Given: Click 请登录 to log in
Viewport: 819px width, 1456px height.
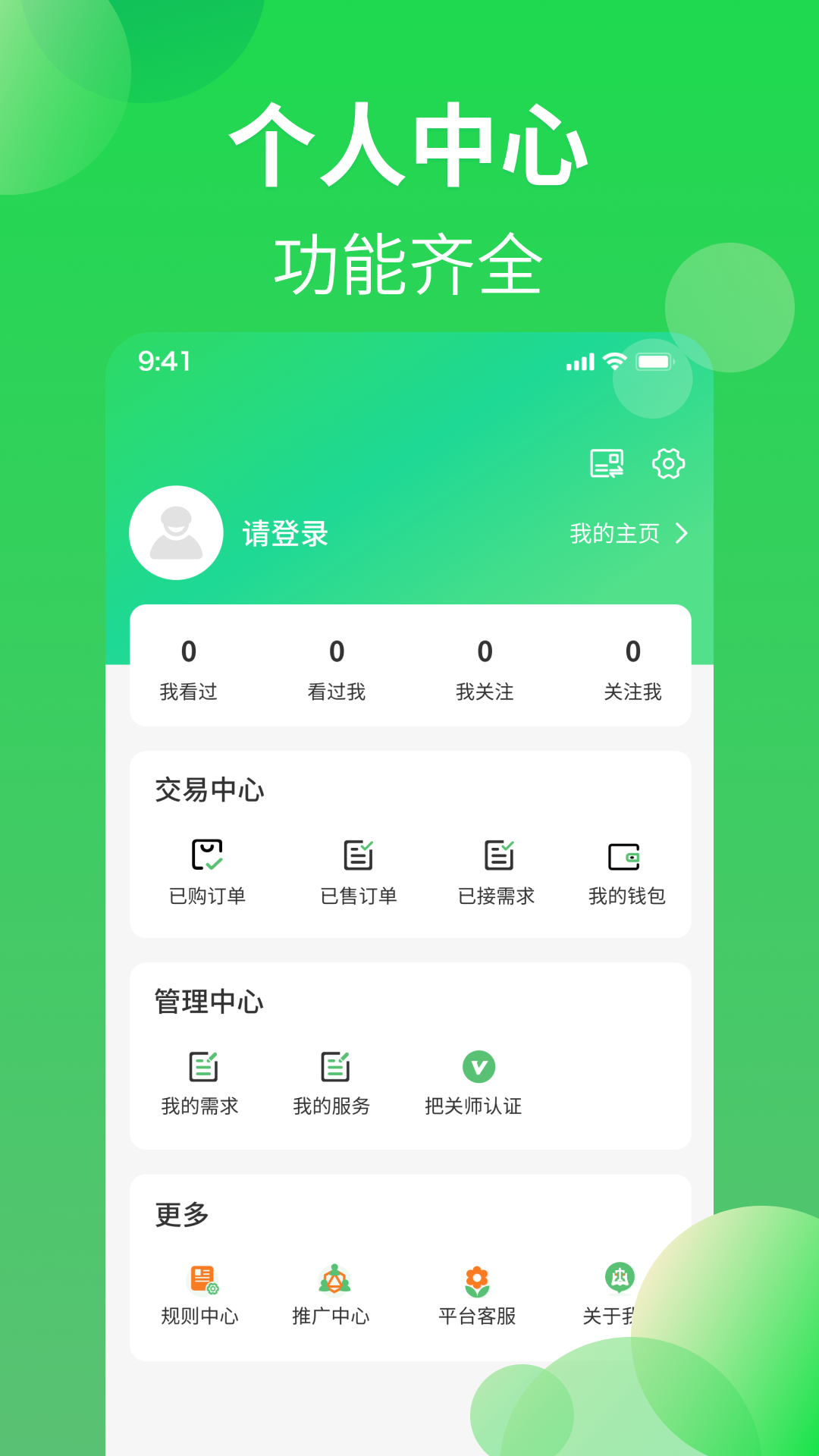Looking at the screenshot, I should pyautogui.click(x=286, y=533).
